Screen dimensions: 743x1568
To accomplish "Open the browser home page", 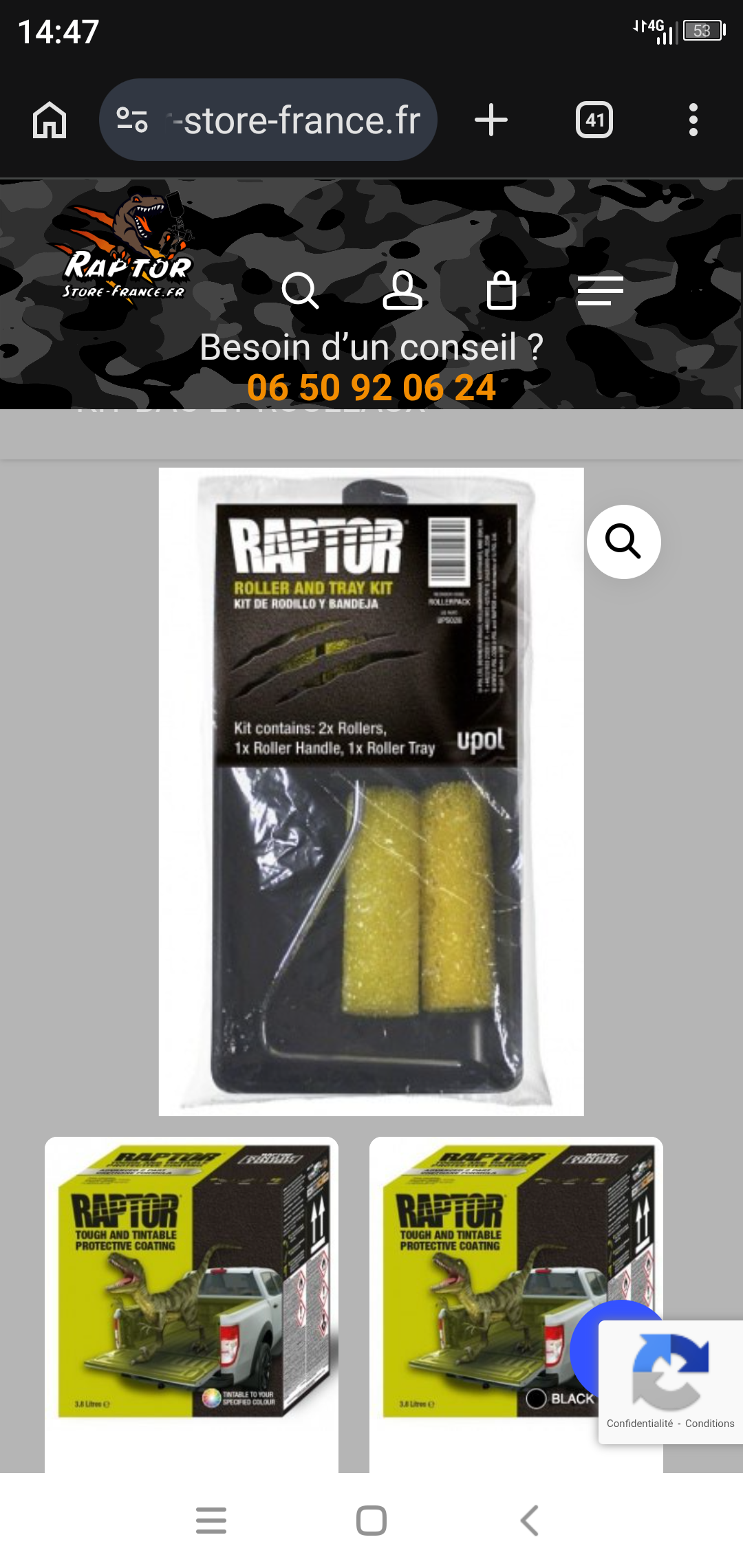I will (x=50, y=120).
